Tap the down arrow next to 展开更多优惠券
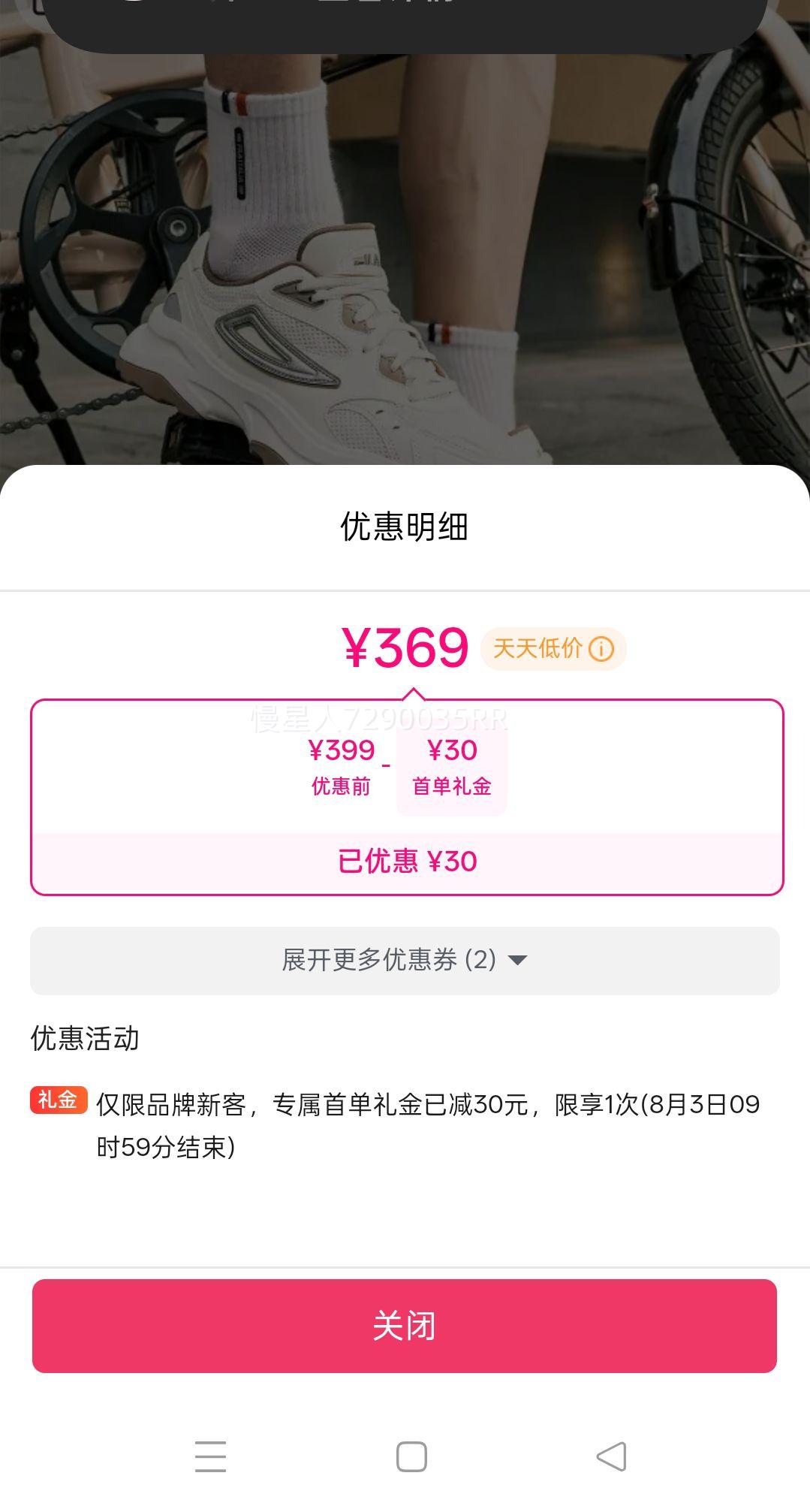The height and width of the screenshot is (1512, 810). click(x=522, y=960)
